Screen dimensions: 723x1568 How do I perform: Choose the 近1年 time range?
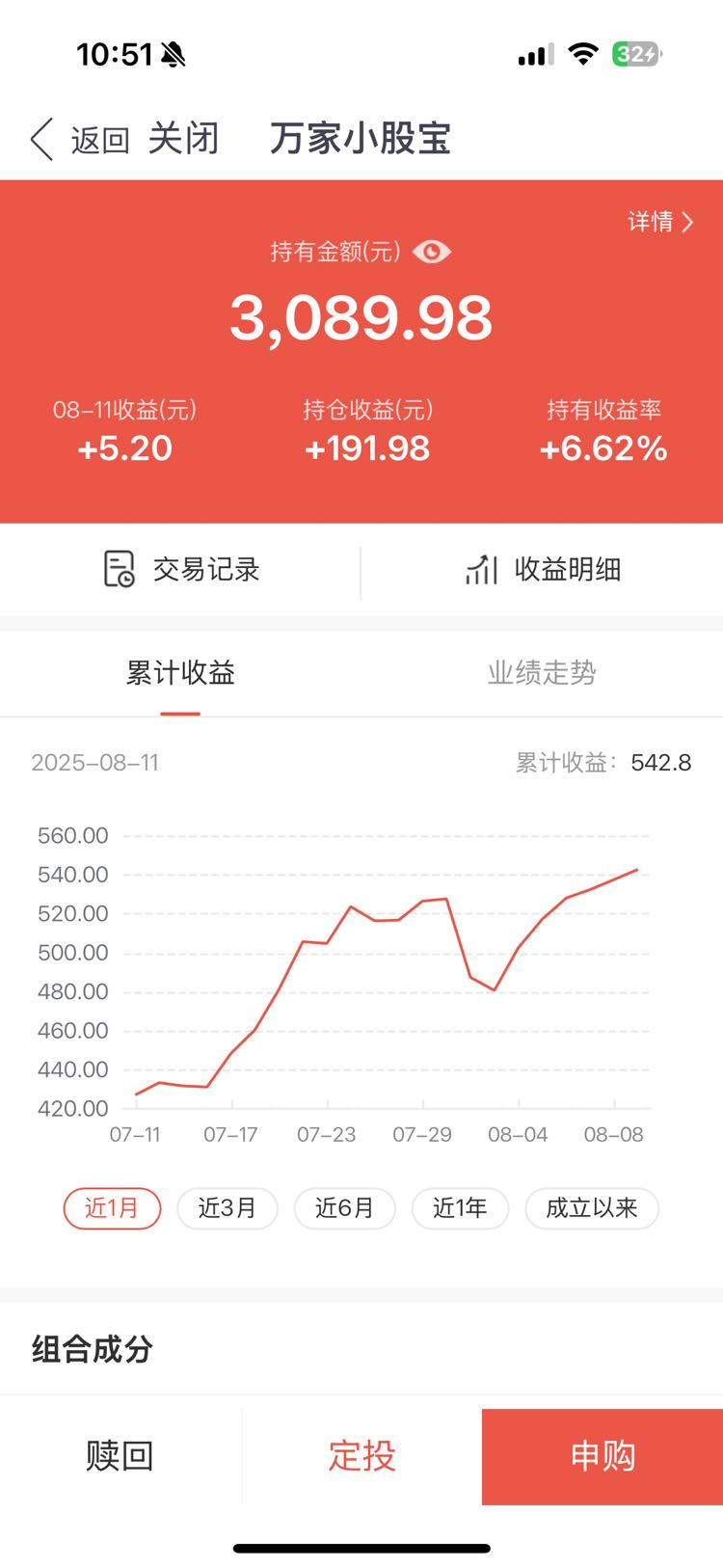tap(460, 1208)
